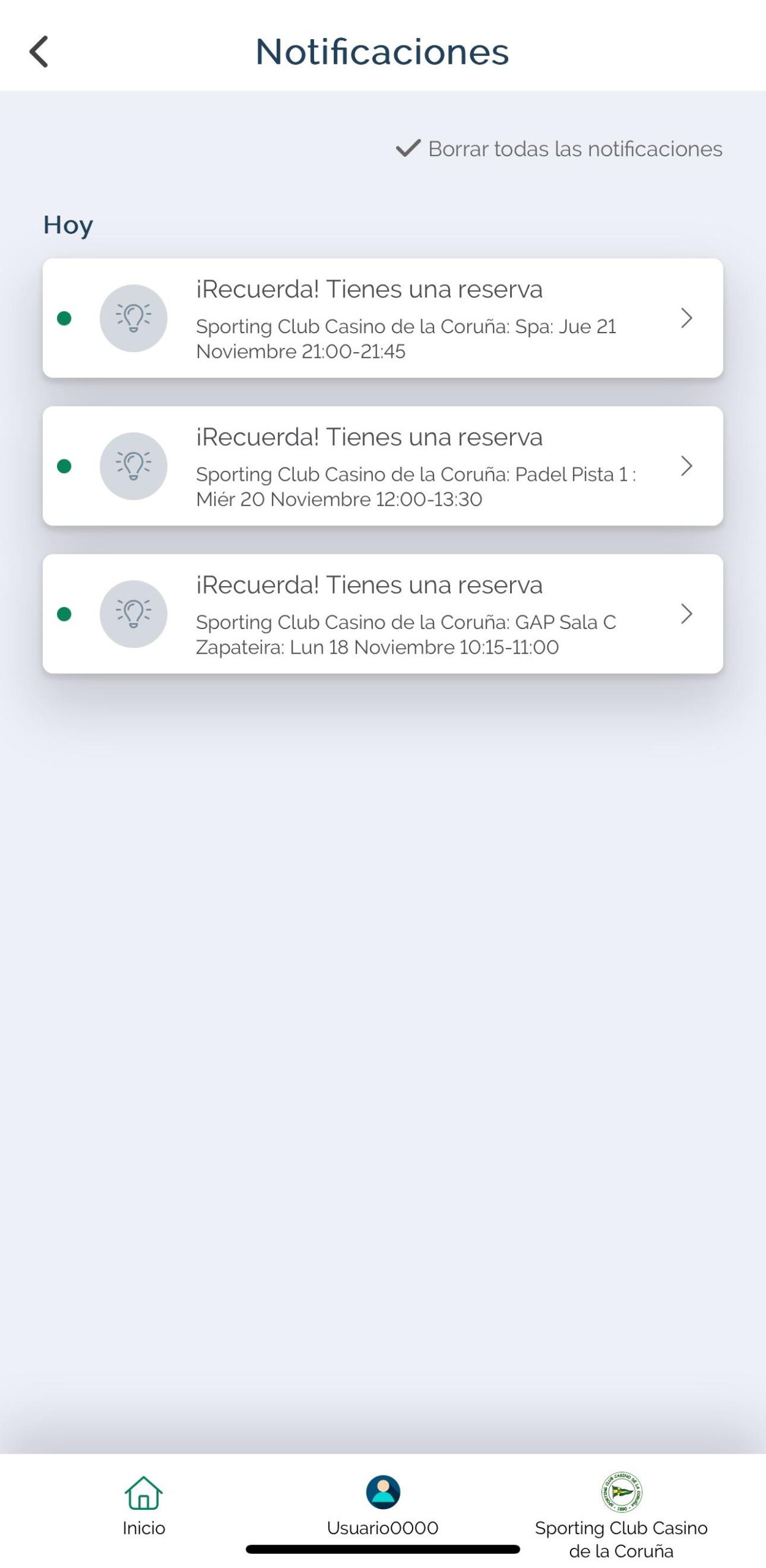The image size is (766, 1568).
Task: Switch to Sporting Club Casino de la Coruña tab
Action: pyautogui.click(x=621, y=1516)
